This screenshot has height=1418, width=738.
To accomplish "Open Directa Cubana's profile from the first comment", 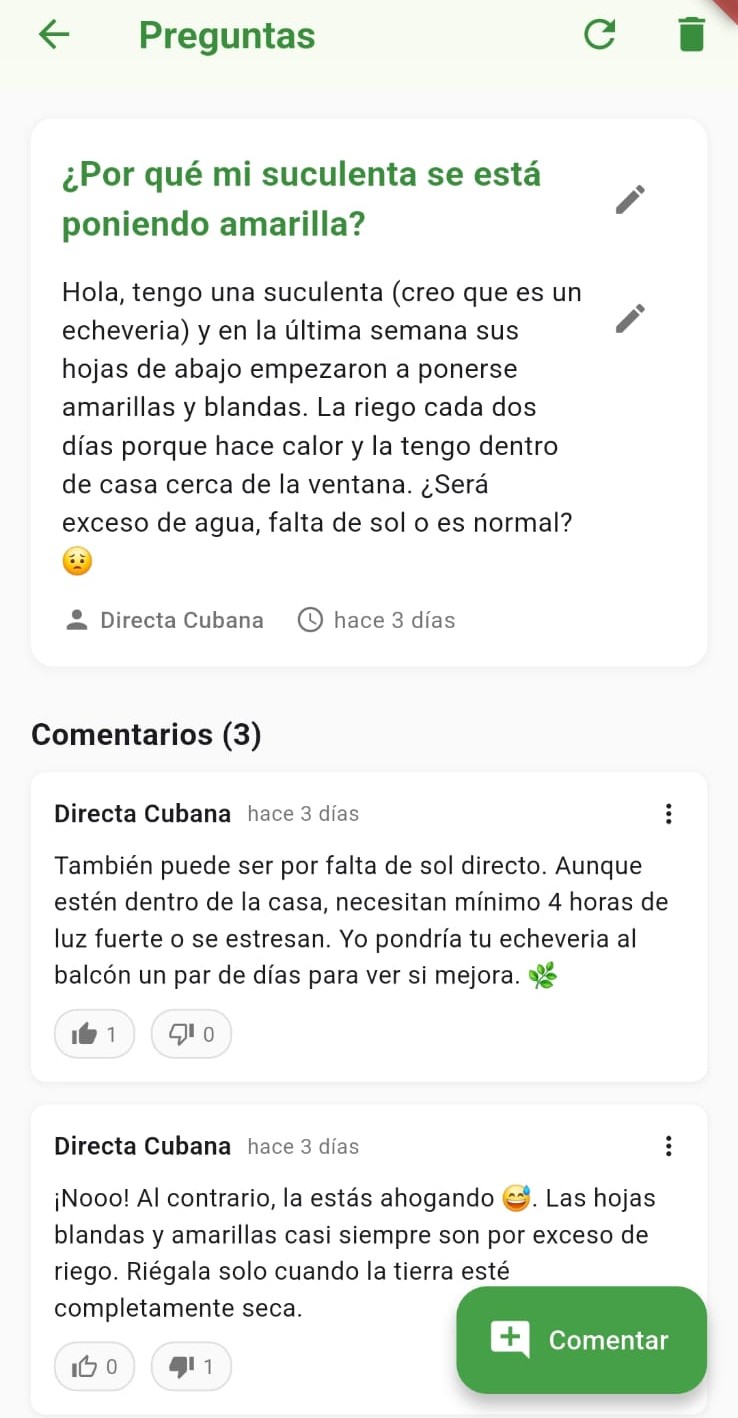I will pyautogui.click(x=142, y=813).
